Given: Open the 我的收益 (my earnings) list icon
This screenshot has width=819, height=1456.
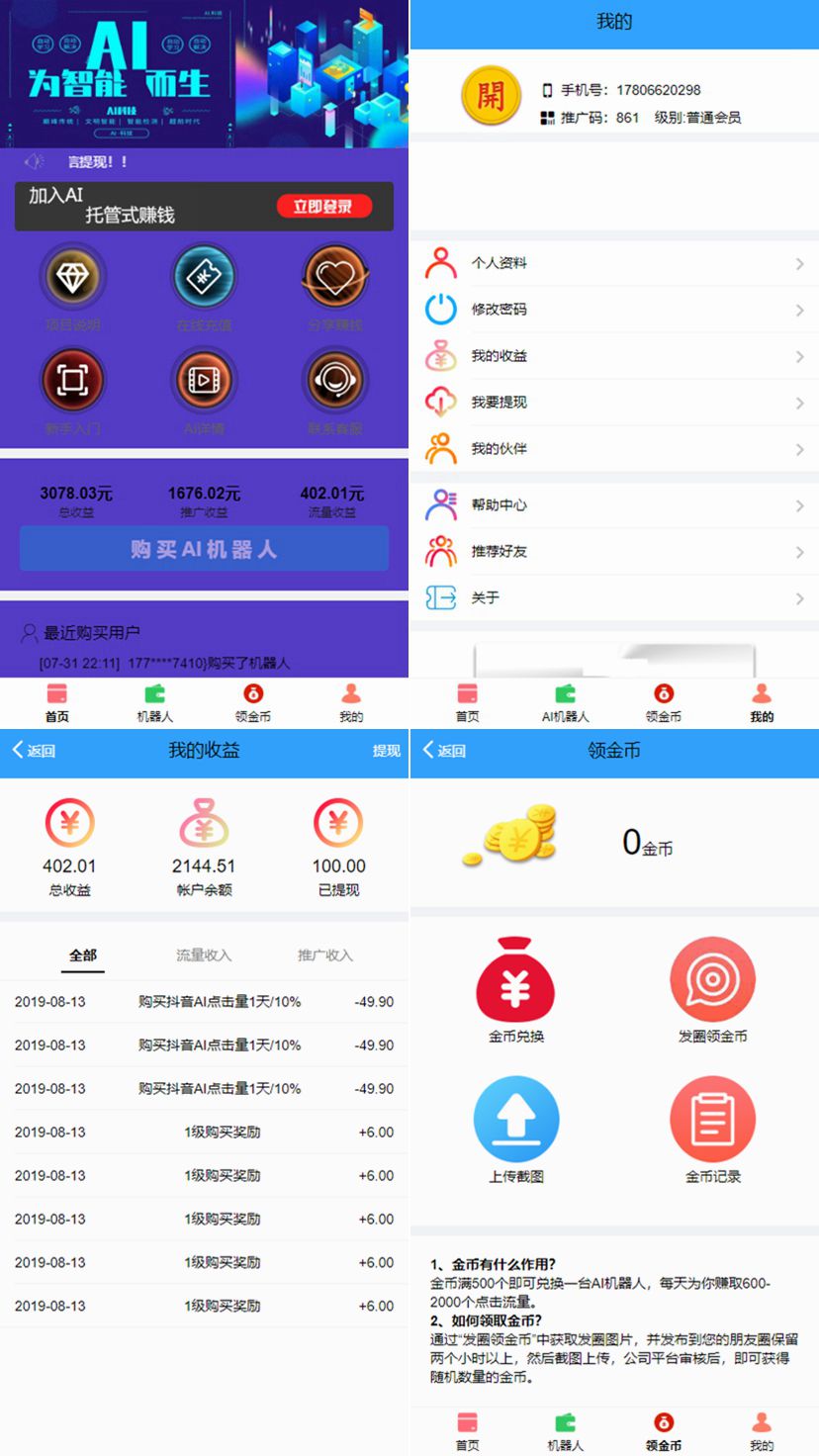Looking at the screenshot, I should pyautogui.click(x=439, y=355).
